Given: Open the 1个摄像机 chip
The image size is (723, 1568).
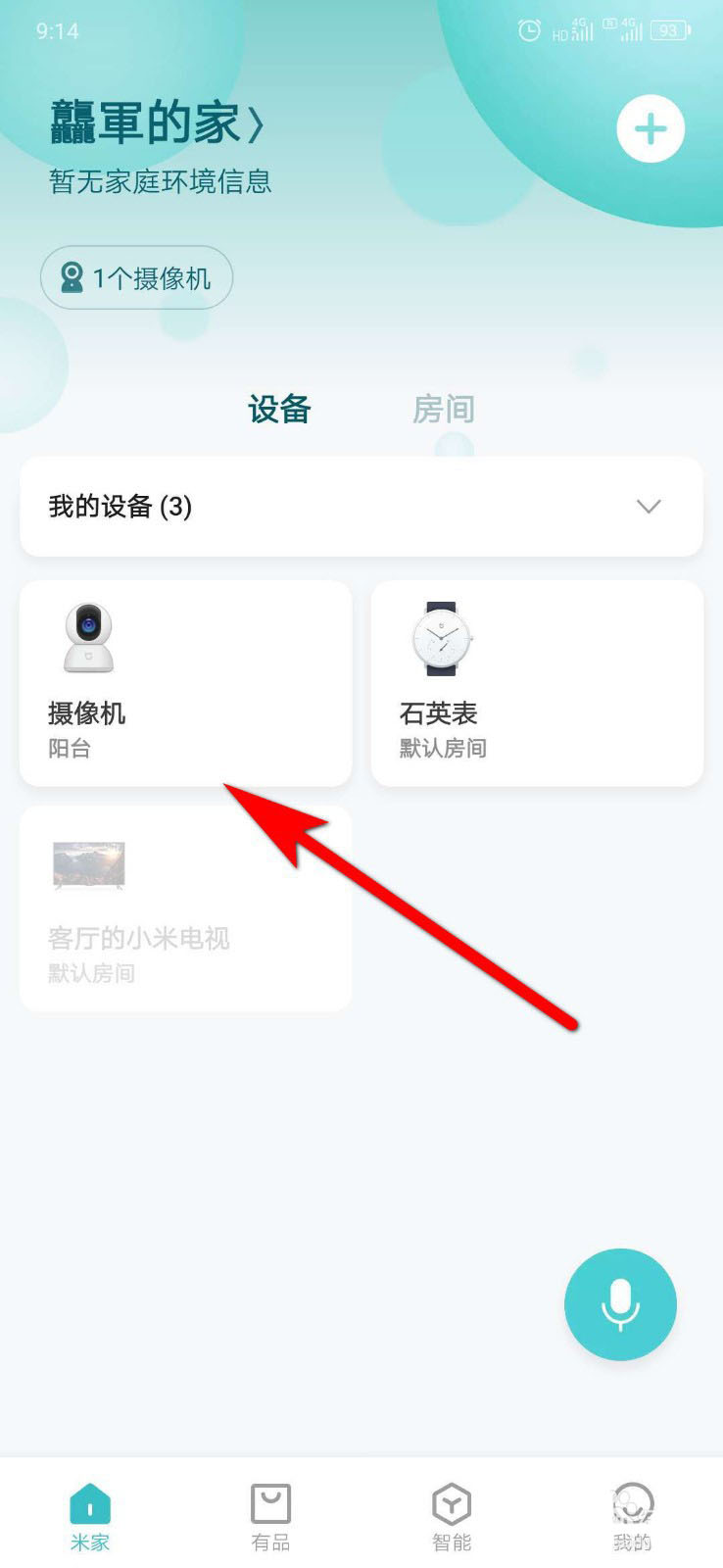Looking at the screenshot, I should pyautogui.click(x=136, y=278).
